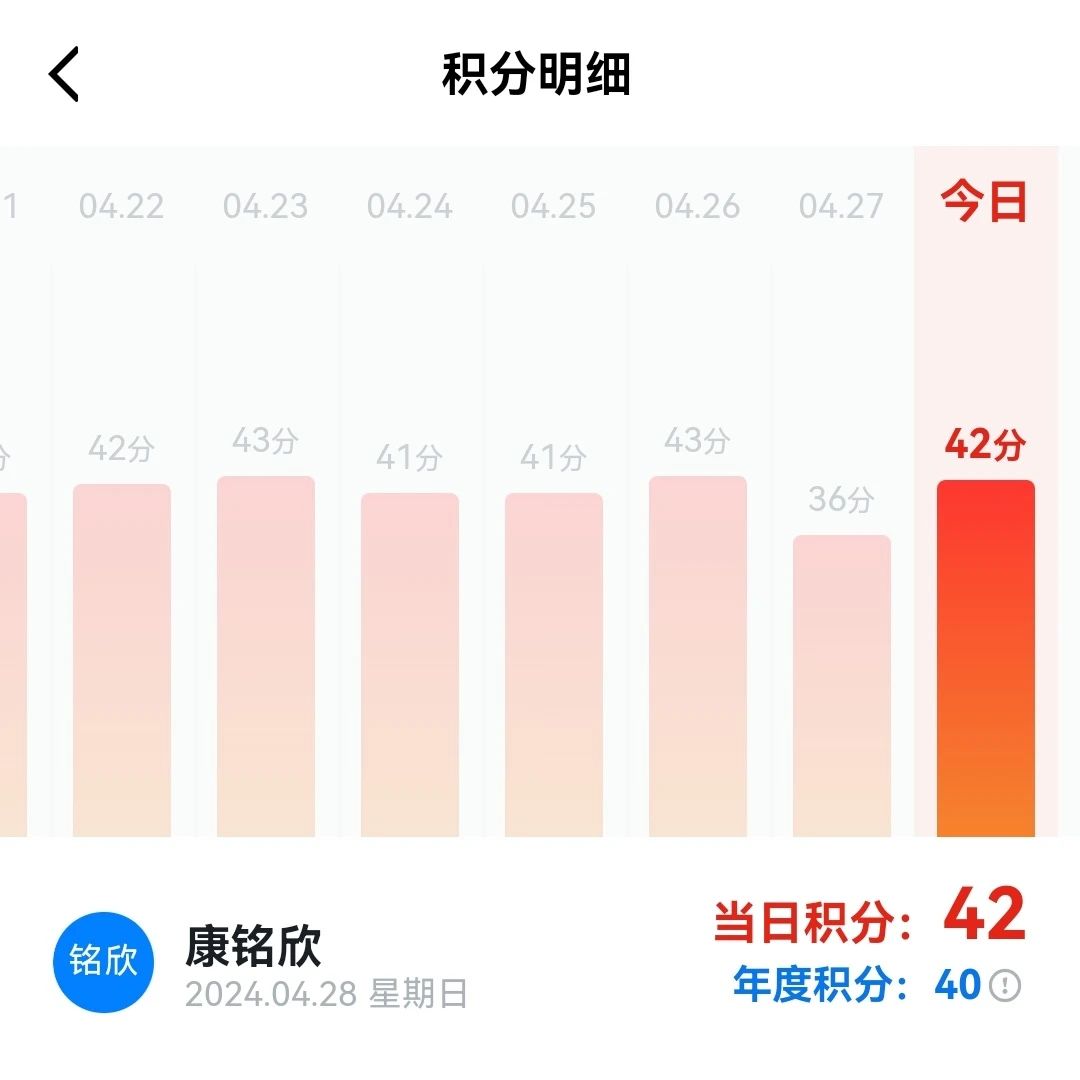Select the 04.26 bar showing 43分
Image resolution: width=1080 pixels, height=1080 pixels.
698,656
